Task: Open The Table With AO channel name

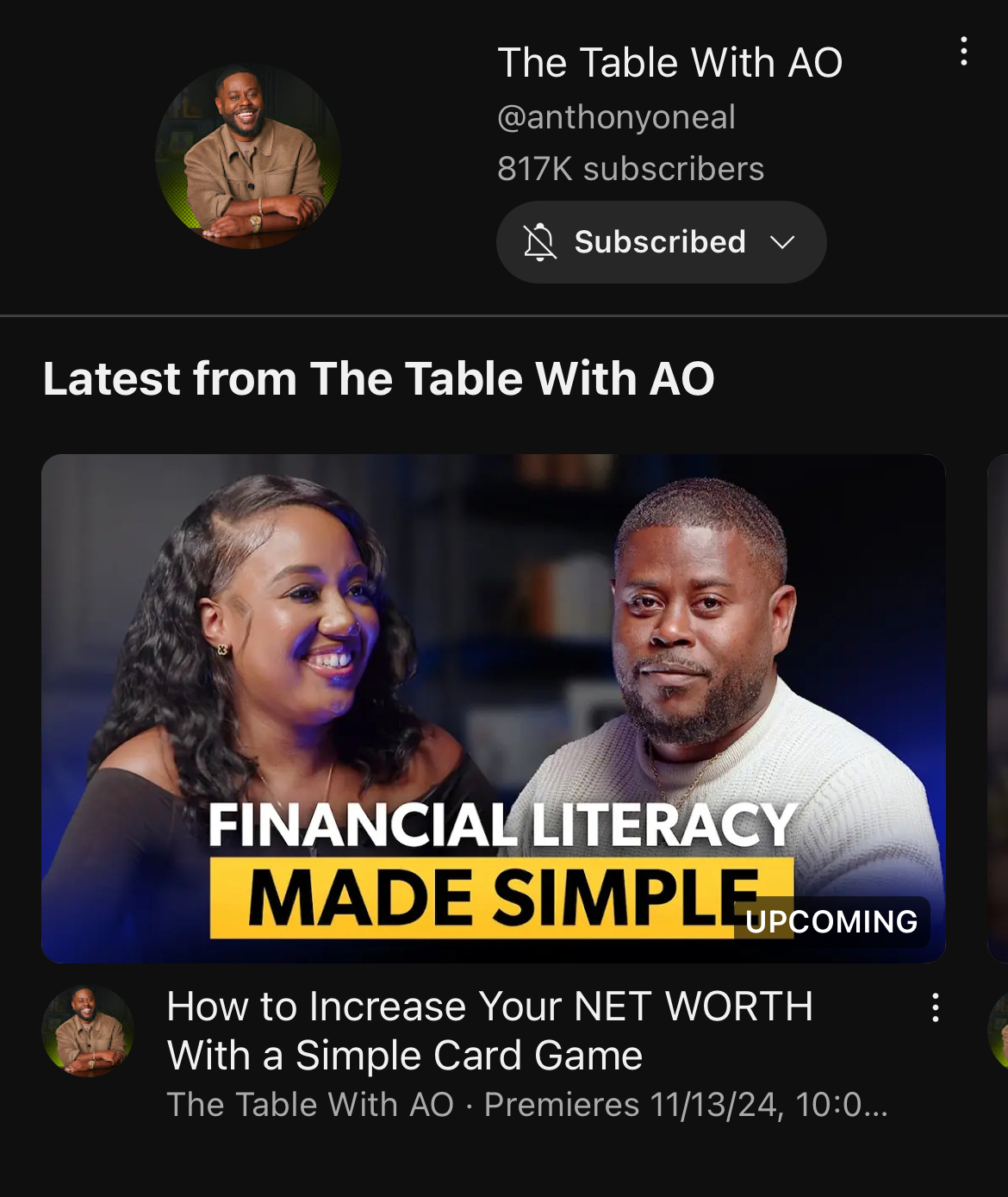Action: [669, 63]
